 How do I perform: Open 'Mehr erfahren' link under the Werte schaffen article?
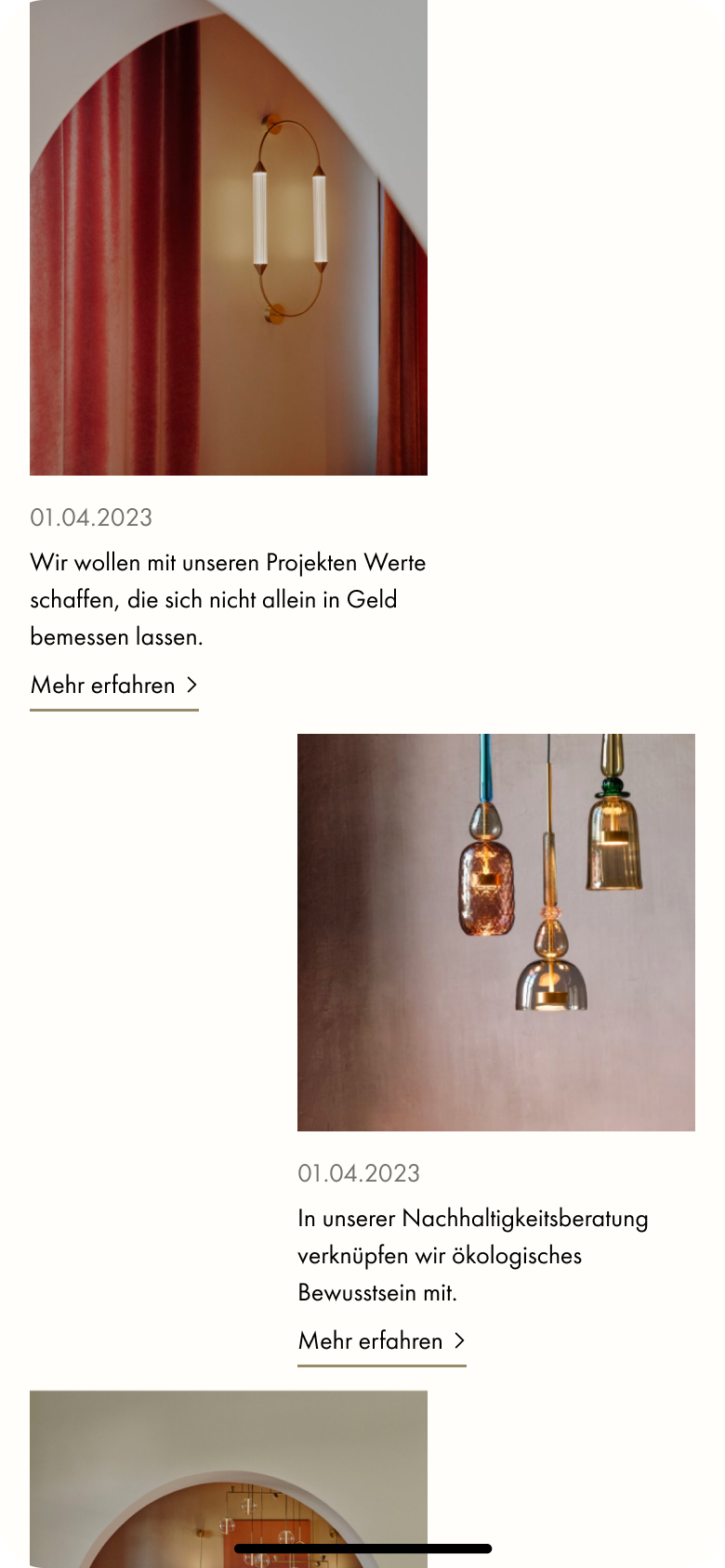(113, 686)
